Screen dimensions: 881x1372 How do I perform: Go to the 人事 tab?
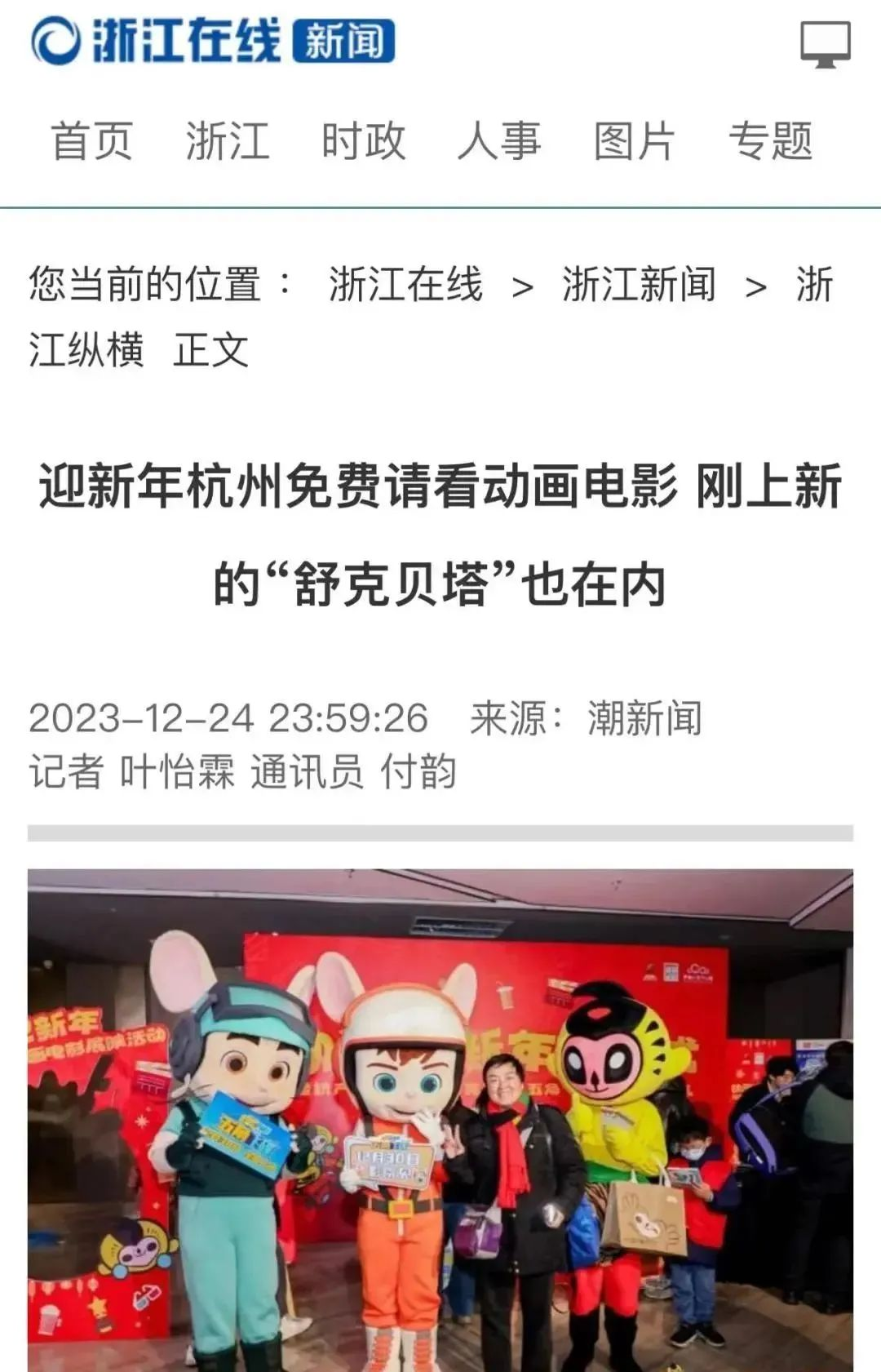click(x=498, y=141)
